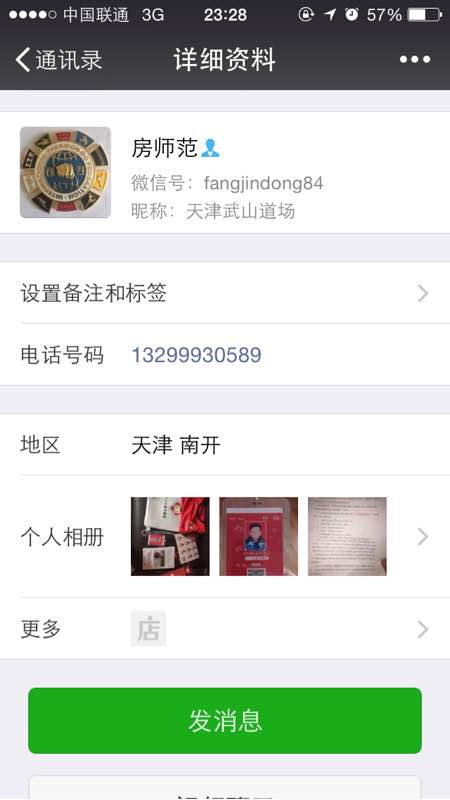Open the three-dot more options menu

point(415,60)
